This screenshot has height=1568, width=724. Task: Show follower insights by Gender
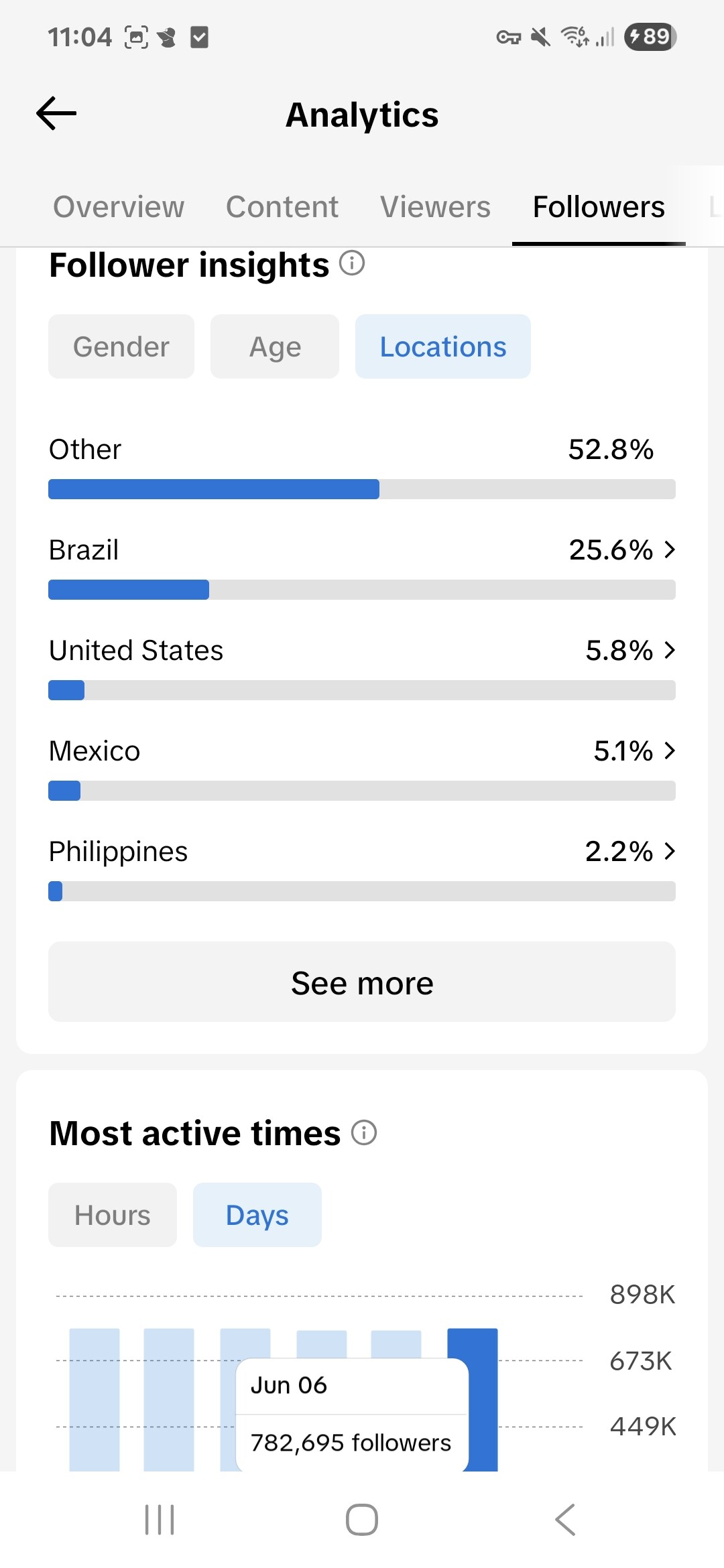point(121,346)
